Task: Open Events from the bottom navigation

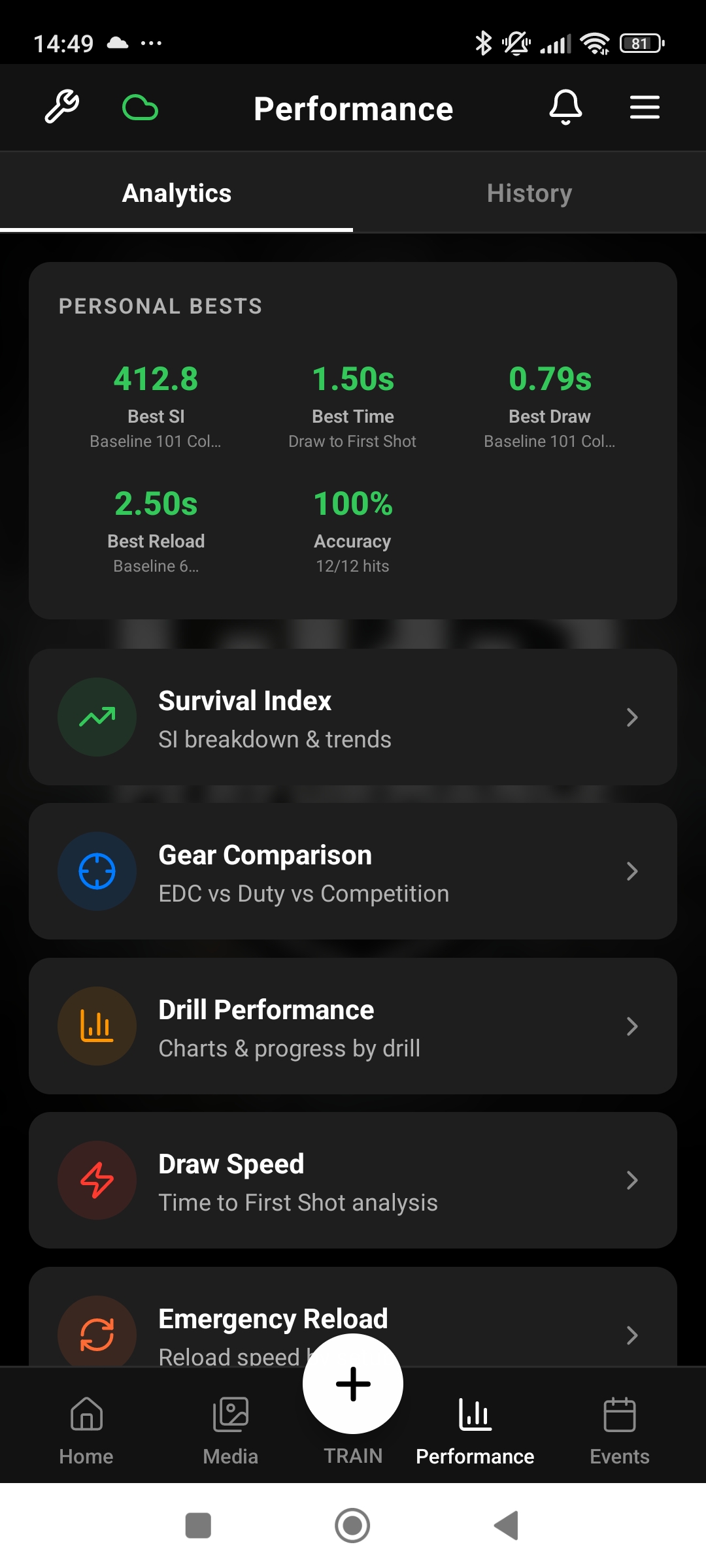Action: coord(618,1431)
